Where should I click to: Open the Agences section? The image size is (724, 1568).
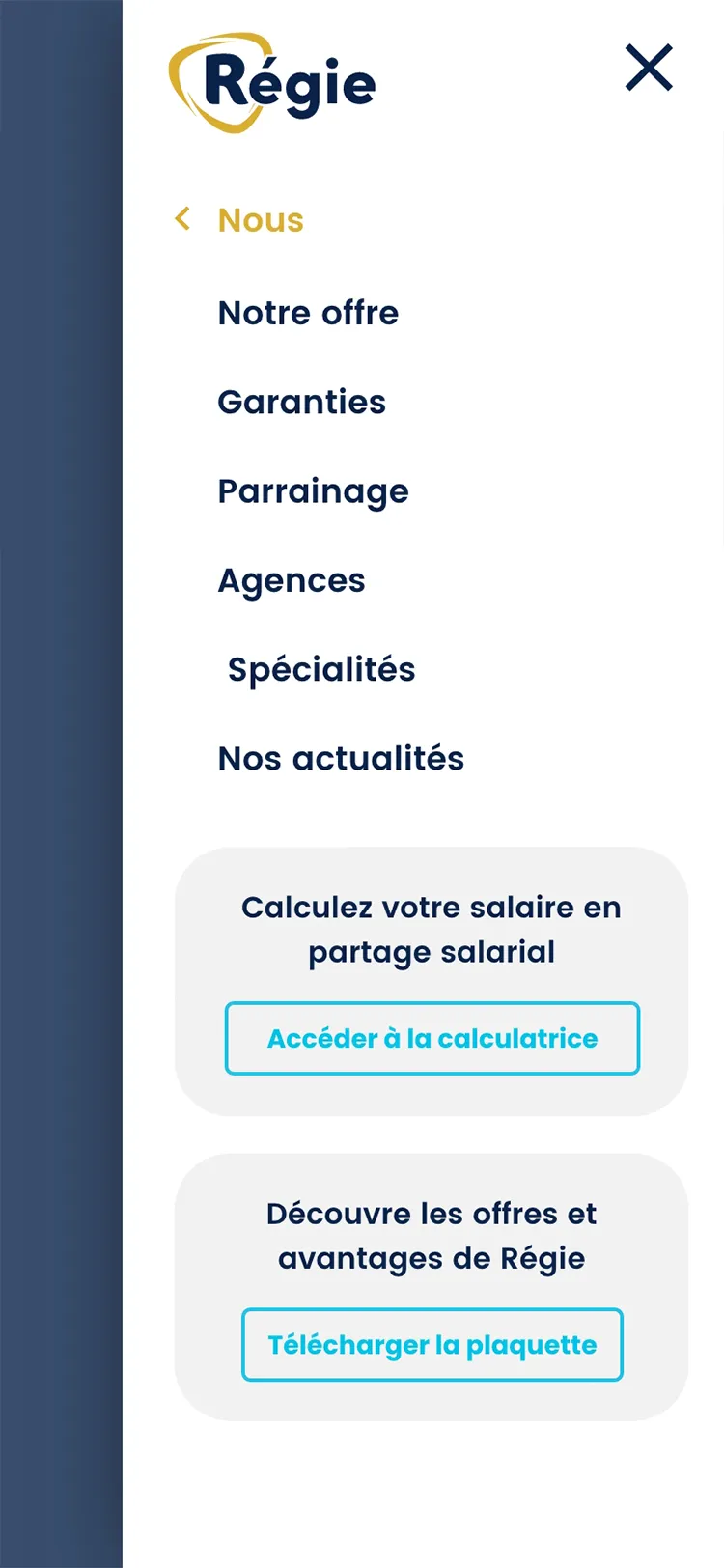coord(291,580)
